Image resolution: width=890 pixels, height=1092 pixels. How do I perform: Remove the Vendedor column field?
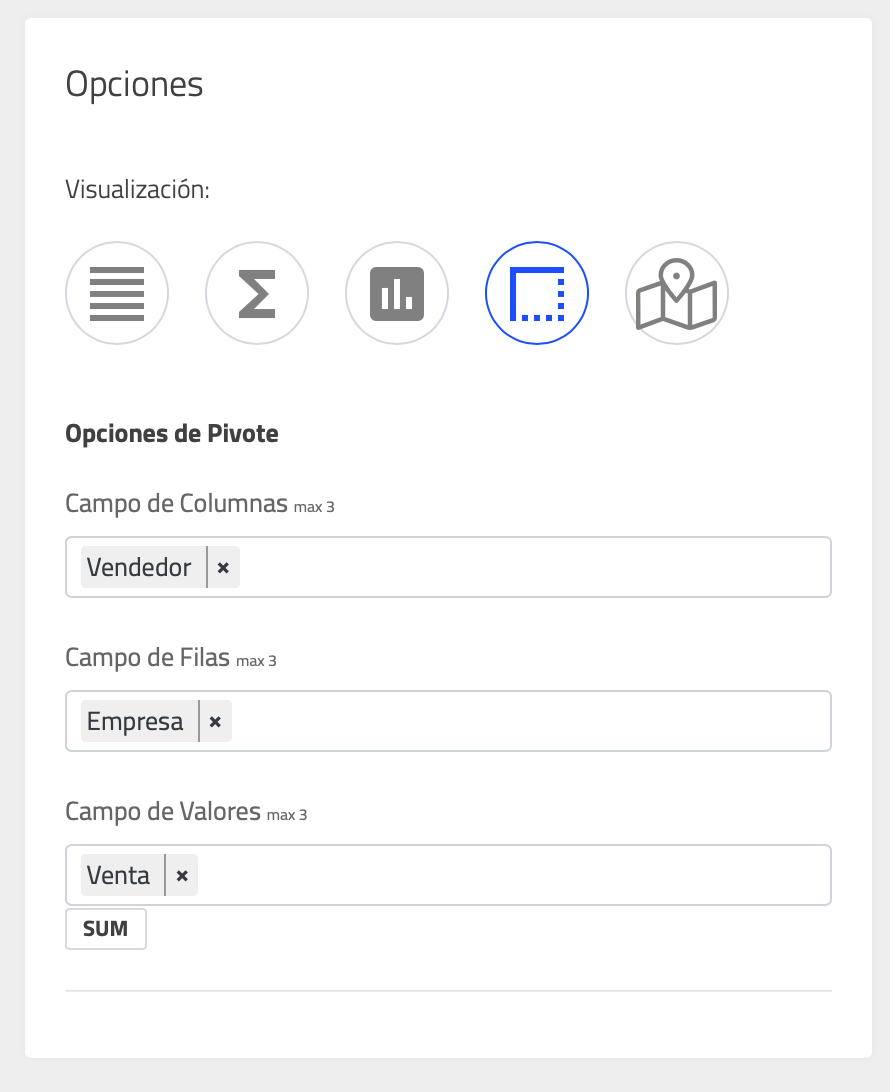pos(224,567)
